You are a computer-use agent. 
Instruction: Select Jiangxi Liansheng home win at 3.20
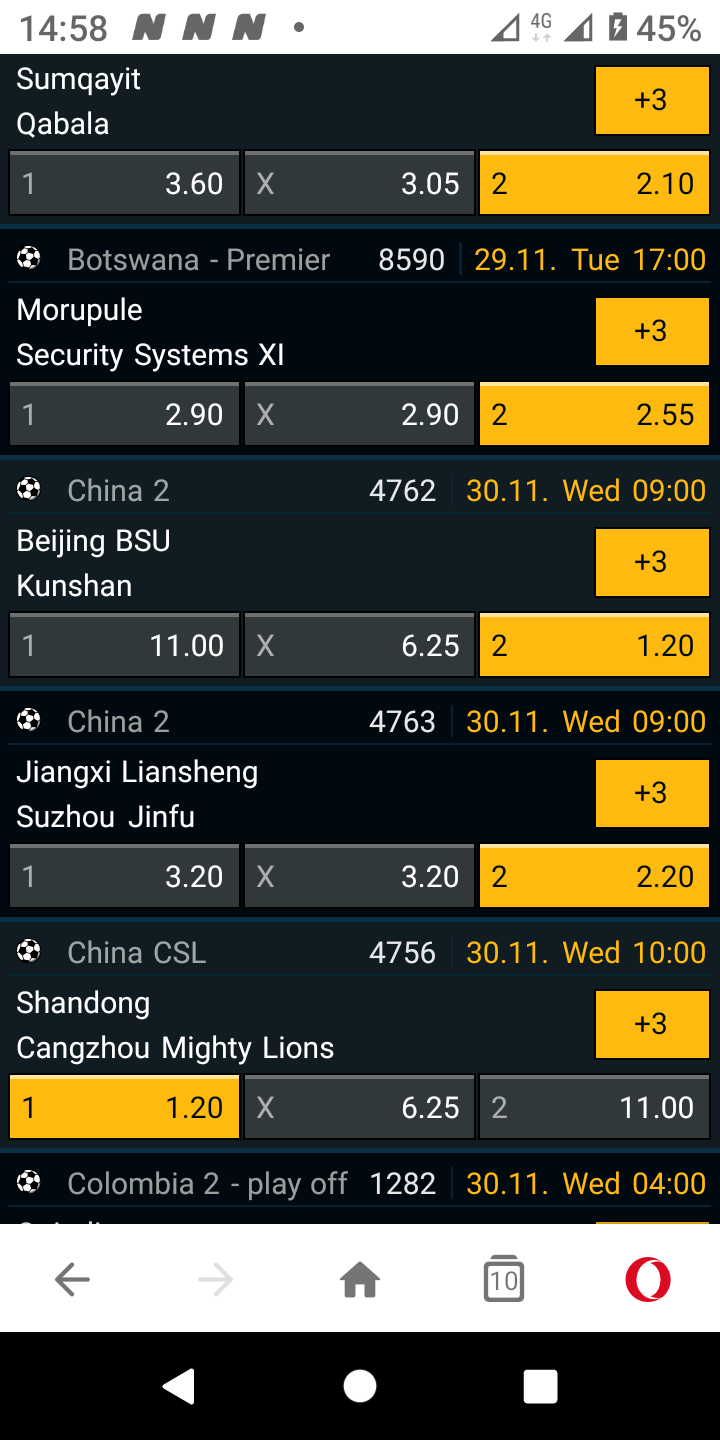124,876
